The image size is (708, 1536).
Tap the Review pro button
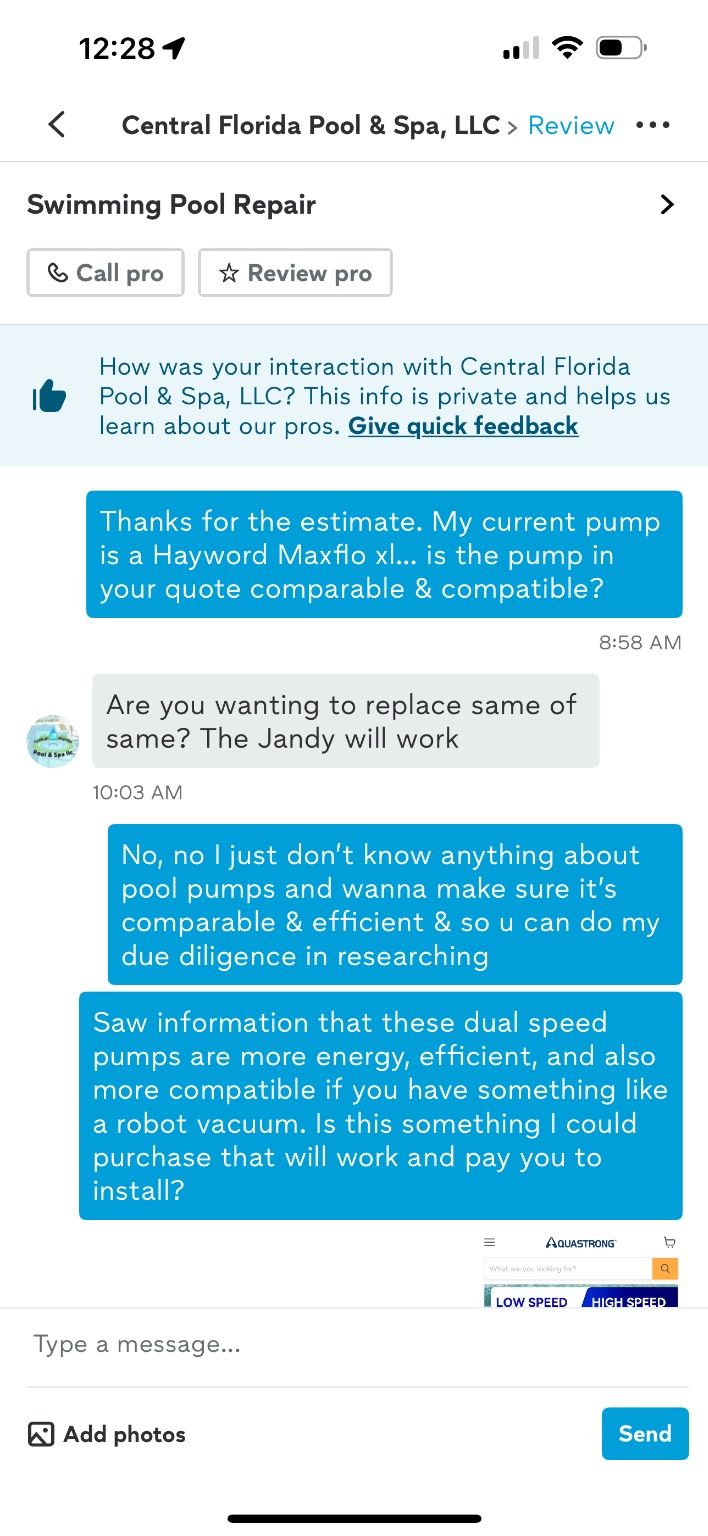[x=295, y=273]
